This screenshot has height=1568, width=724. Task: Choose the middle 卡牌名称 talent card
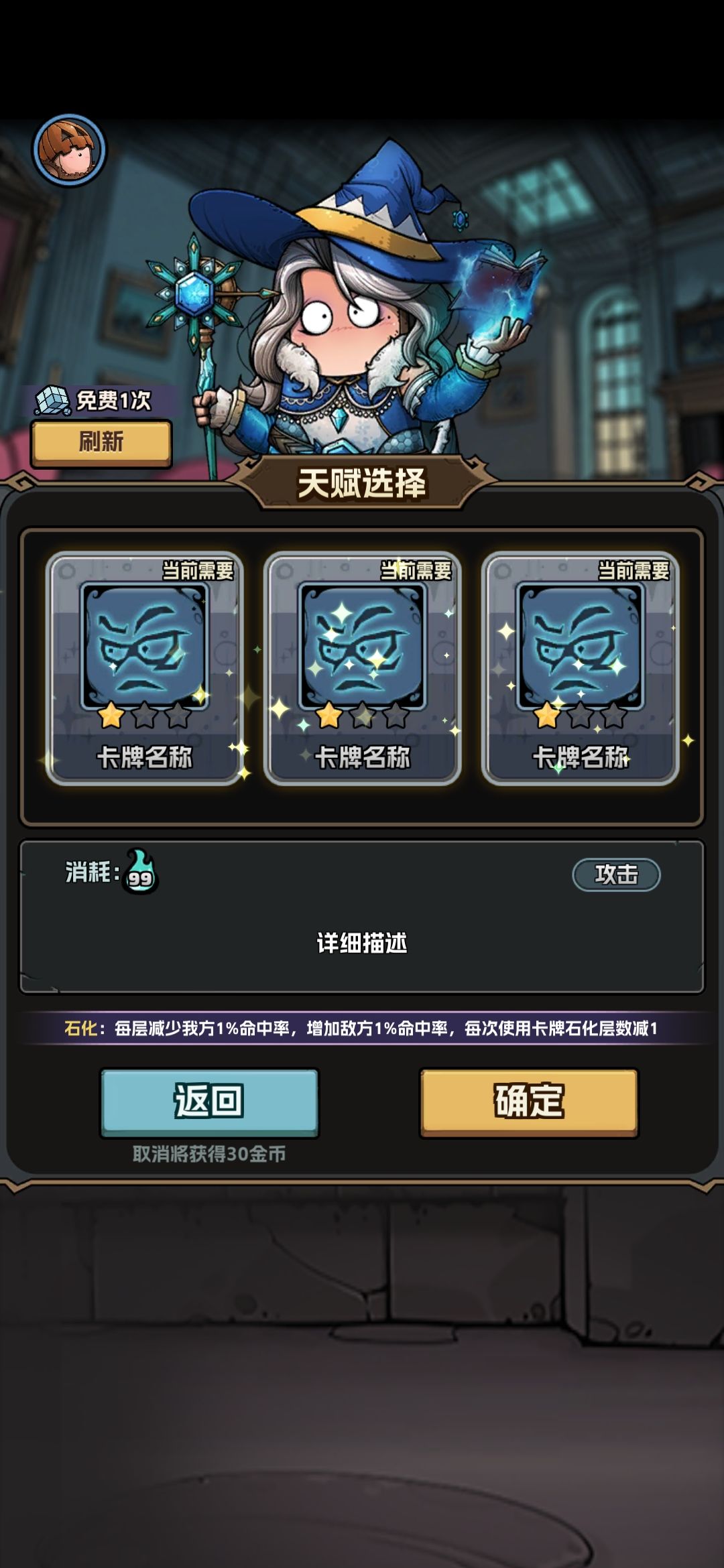(x=362, y=668)
